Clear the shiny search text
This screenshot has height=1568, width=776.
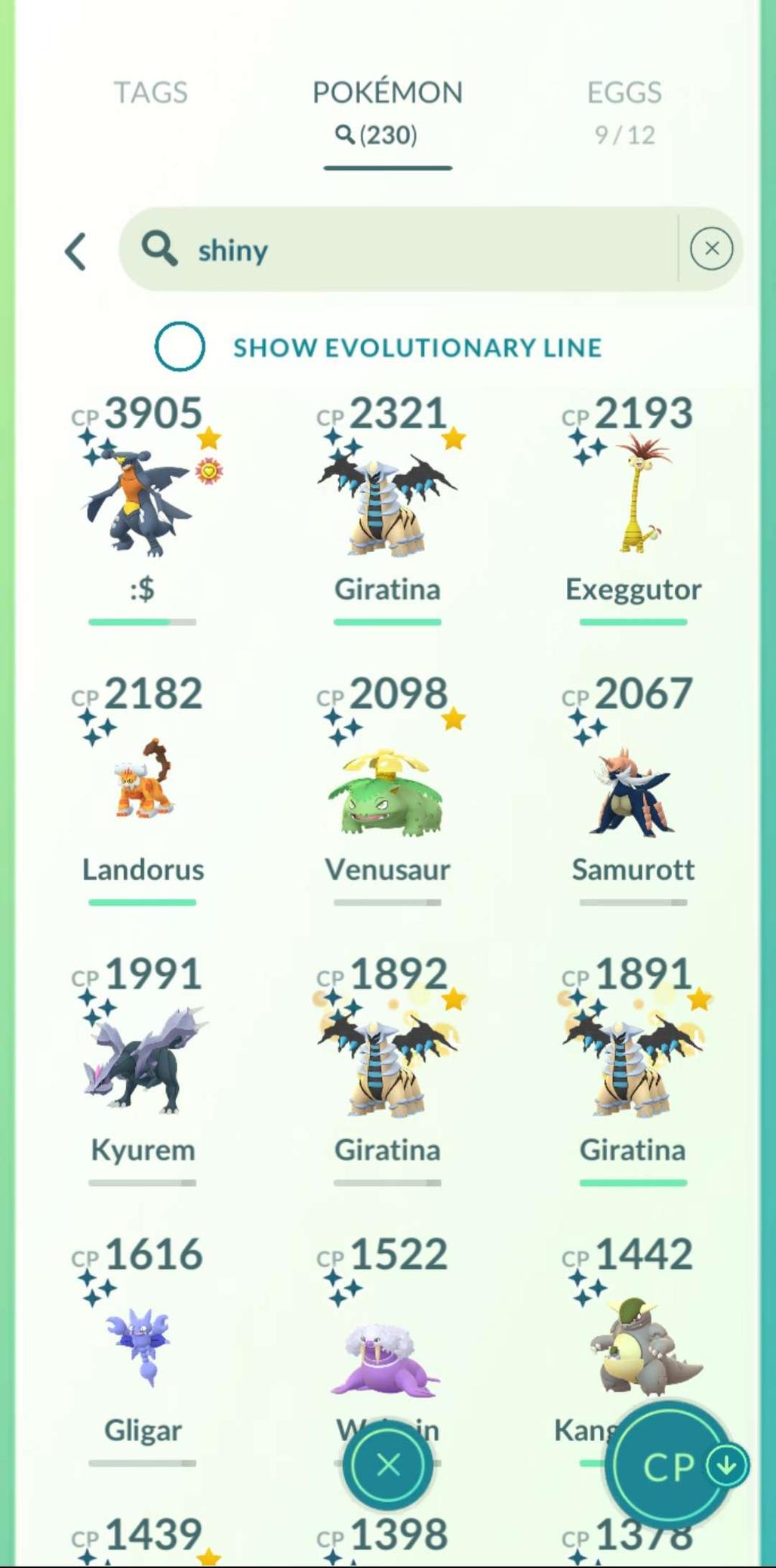click(711, 248)
